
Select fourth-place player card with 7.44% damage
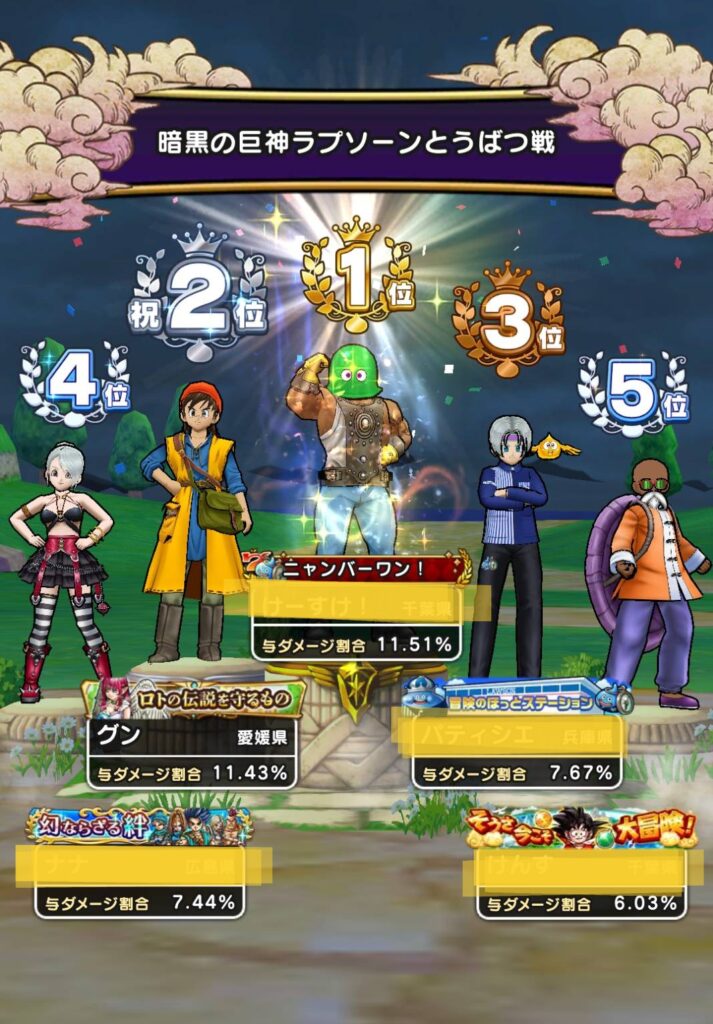[x=139, y=881]
